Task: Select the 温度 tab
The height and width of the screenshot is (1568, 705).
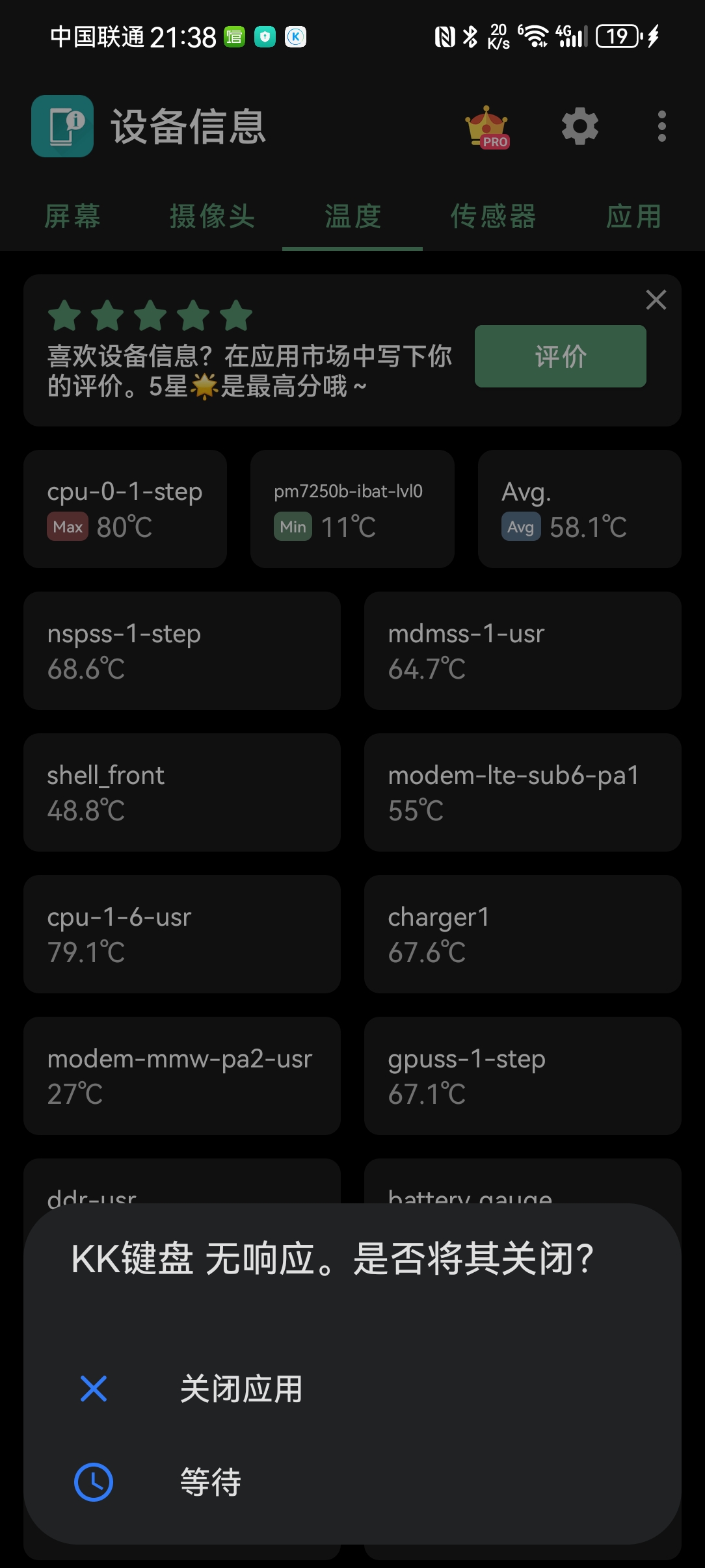Action: point(352,216)
